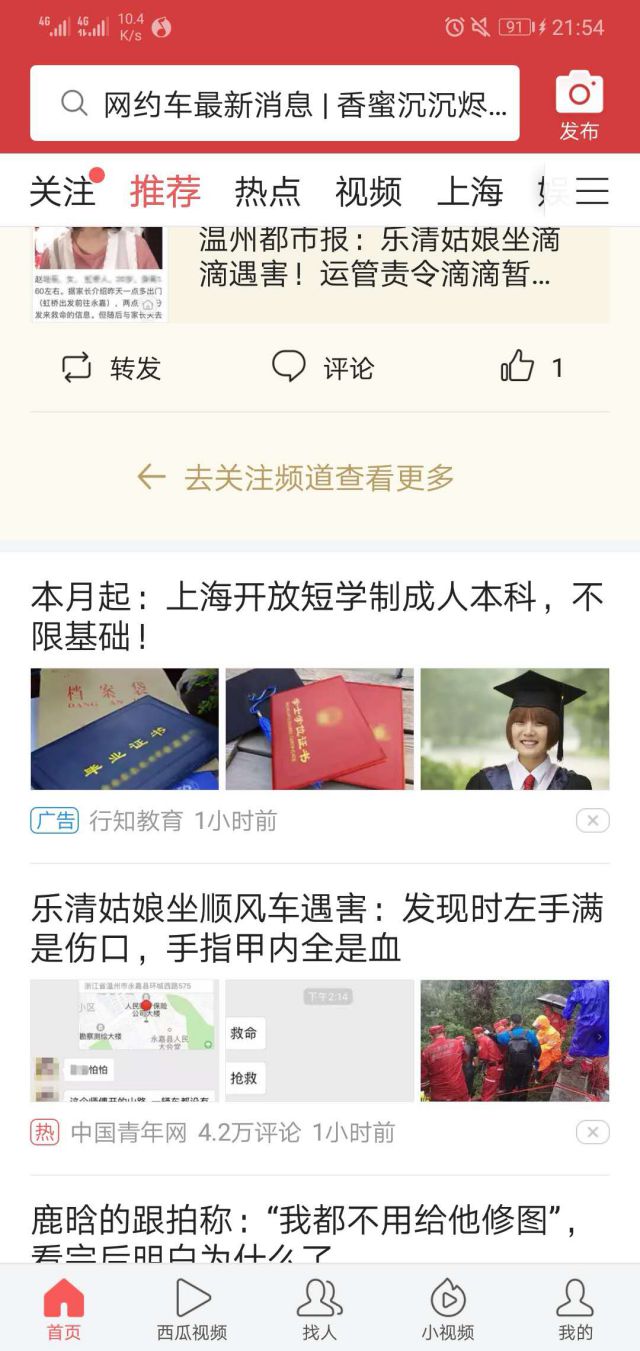Screen dimensions: 640x1351
Task: Open the 我的 profile tab
Action: point(575,1310)
